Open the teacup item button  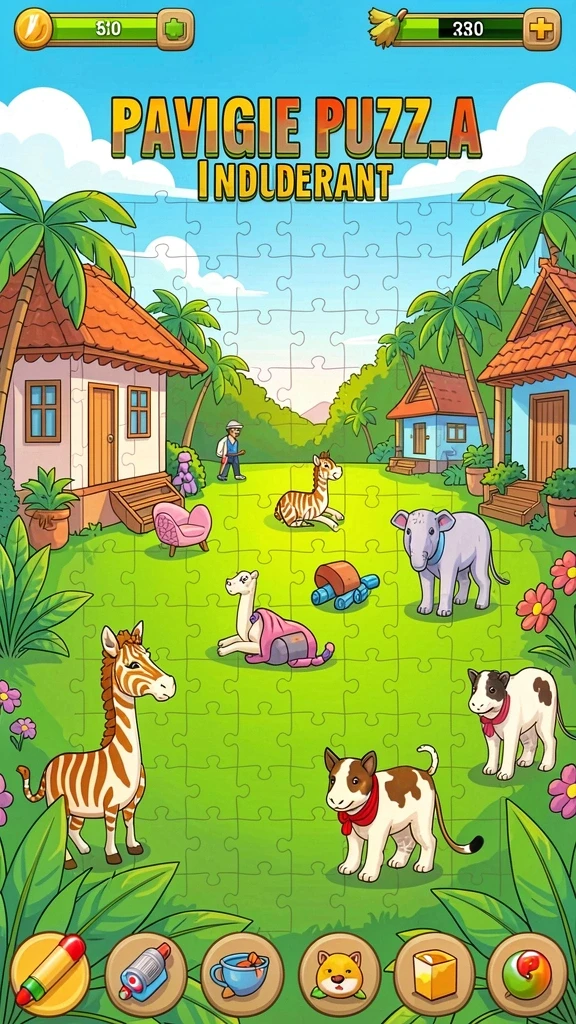coord(242,975)
